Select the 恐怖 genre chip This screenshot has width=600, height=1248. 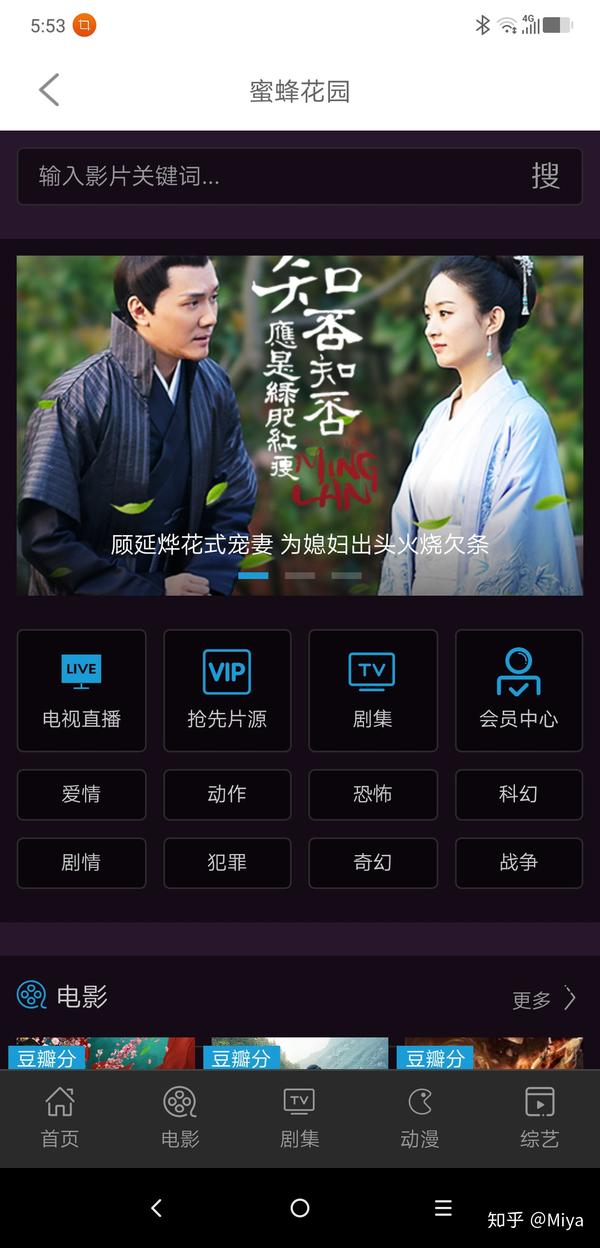tap(372, 794)
